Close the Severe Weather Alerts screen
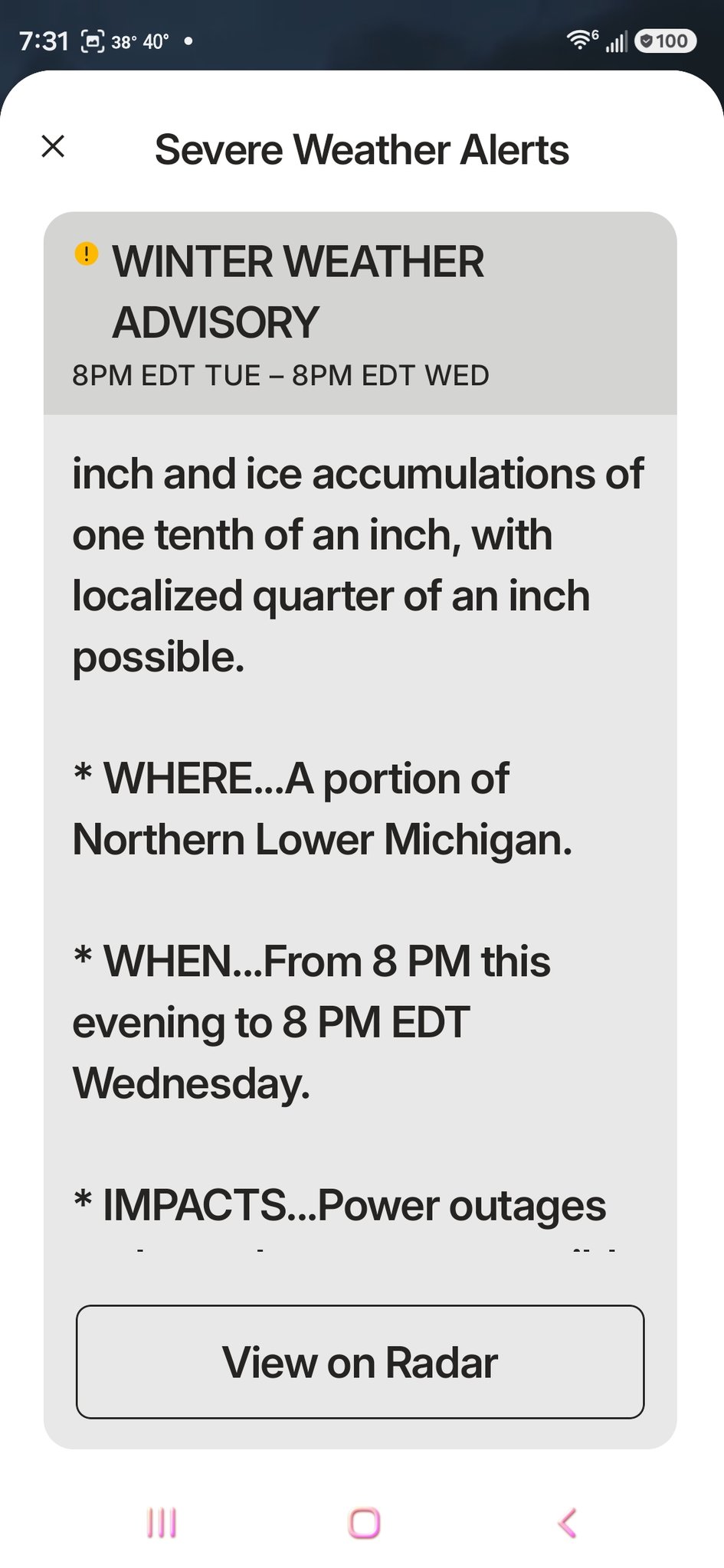This screenshot has height=1568, width=724. coord(53,146)
